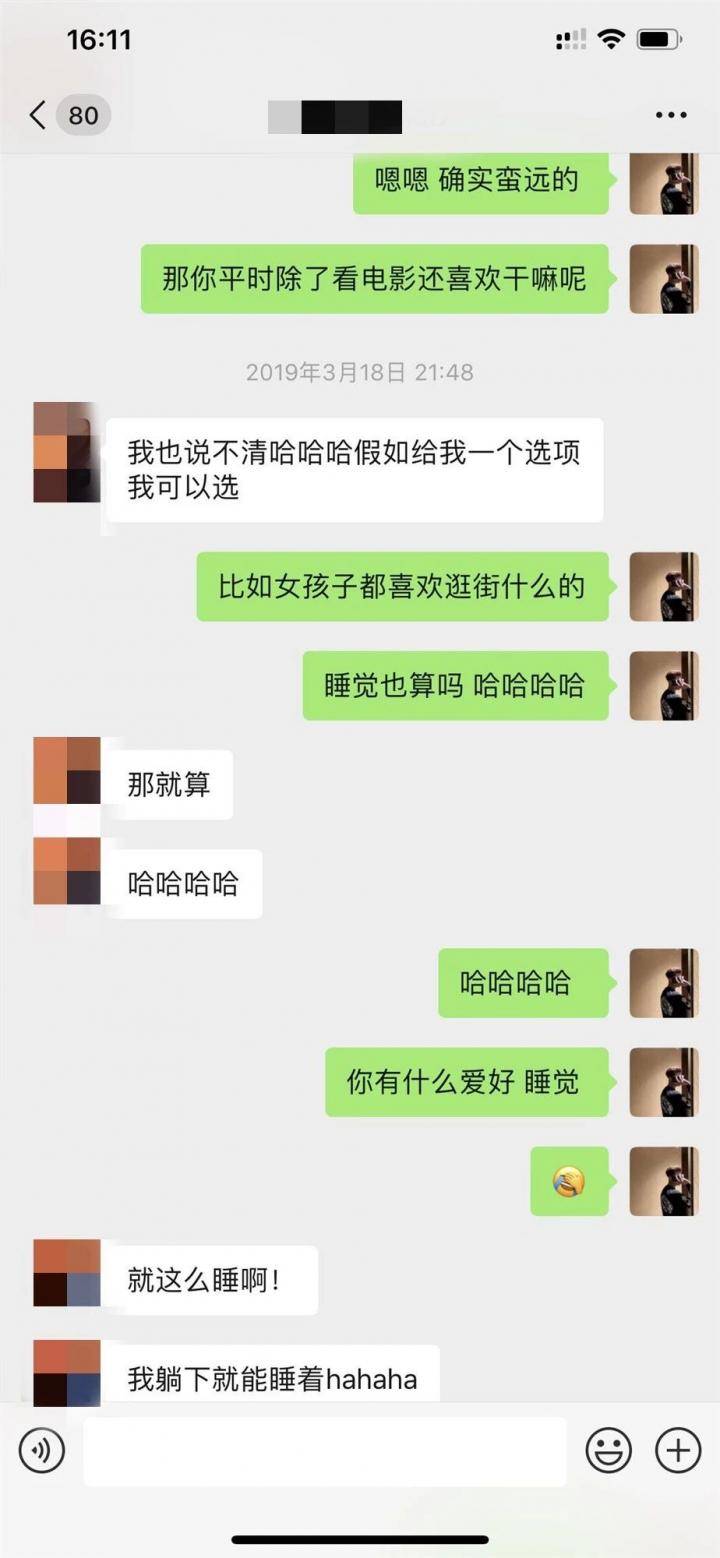Tap the Wi-Fi icon in the status bar
This screenshot has height=1558, width=720.
[612, 38]
